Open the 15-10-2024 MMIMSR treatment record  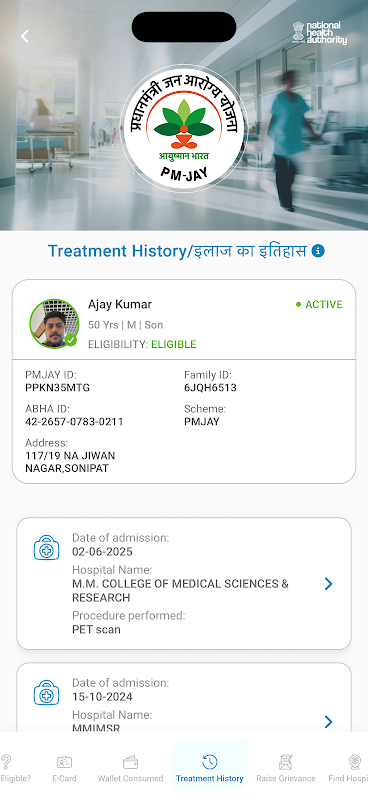(184, 697)
